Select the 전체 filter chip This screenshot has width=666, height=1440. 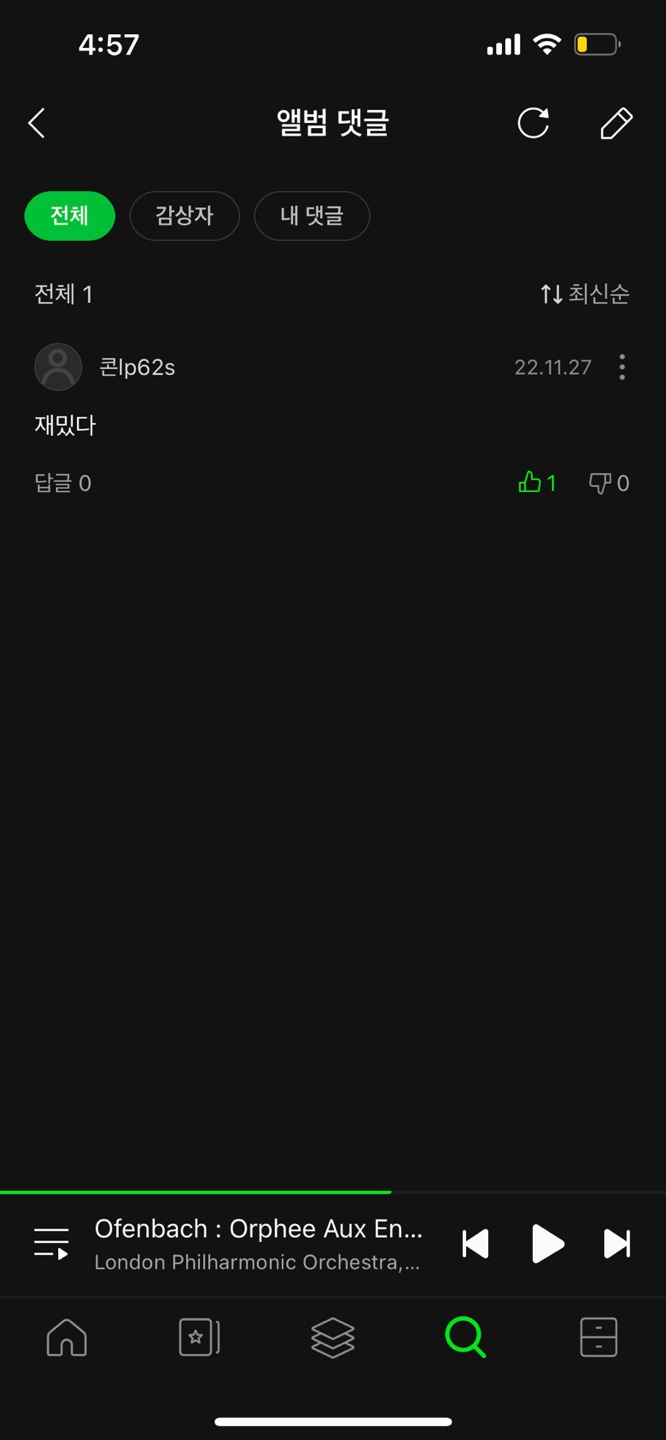pyautogui.click(x=70, y=216)
